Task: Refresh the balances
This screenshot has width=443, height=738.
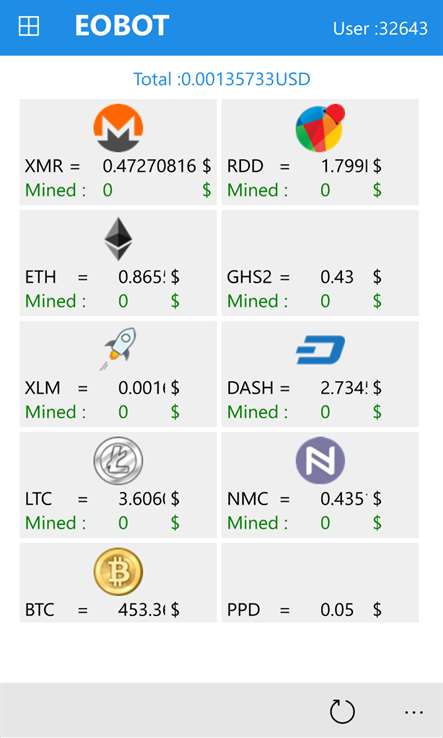Action: [x=342, y=711]
